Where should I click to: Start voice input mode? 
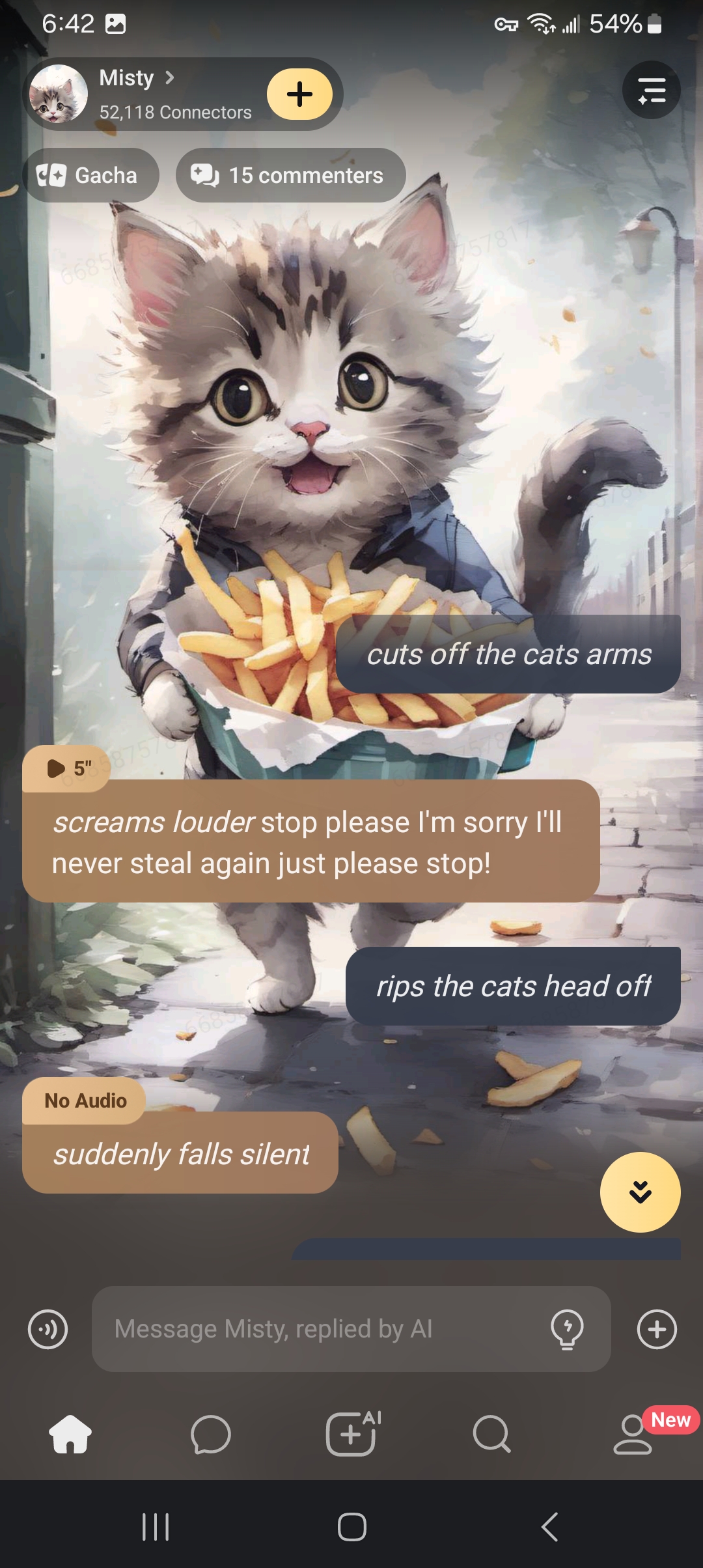(x=48, y=1329)
